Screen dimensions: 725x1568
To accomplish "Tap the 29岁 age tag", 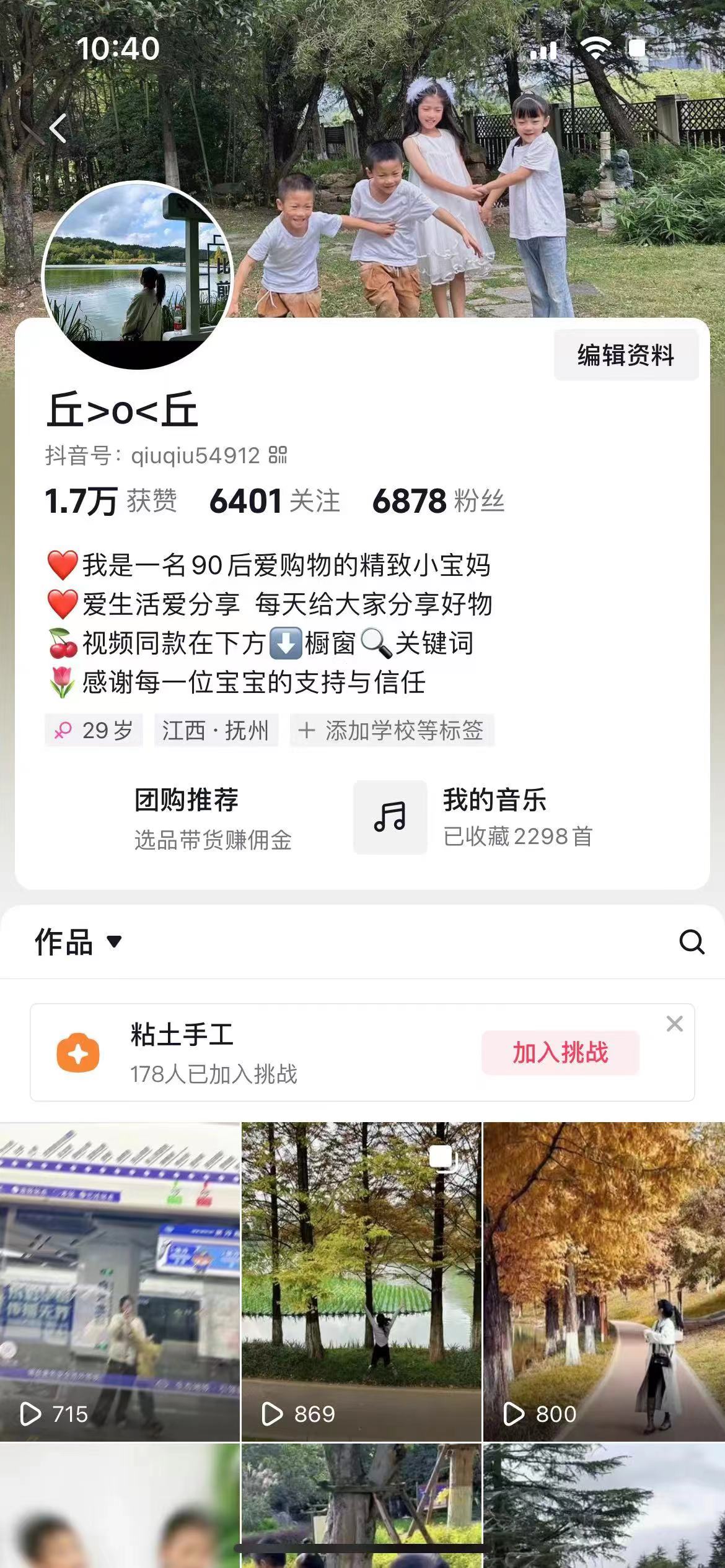I will tap(94, 731).
